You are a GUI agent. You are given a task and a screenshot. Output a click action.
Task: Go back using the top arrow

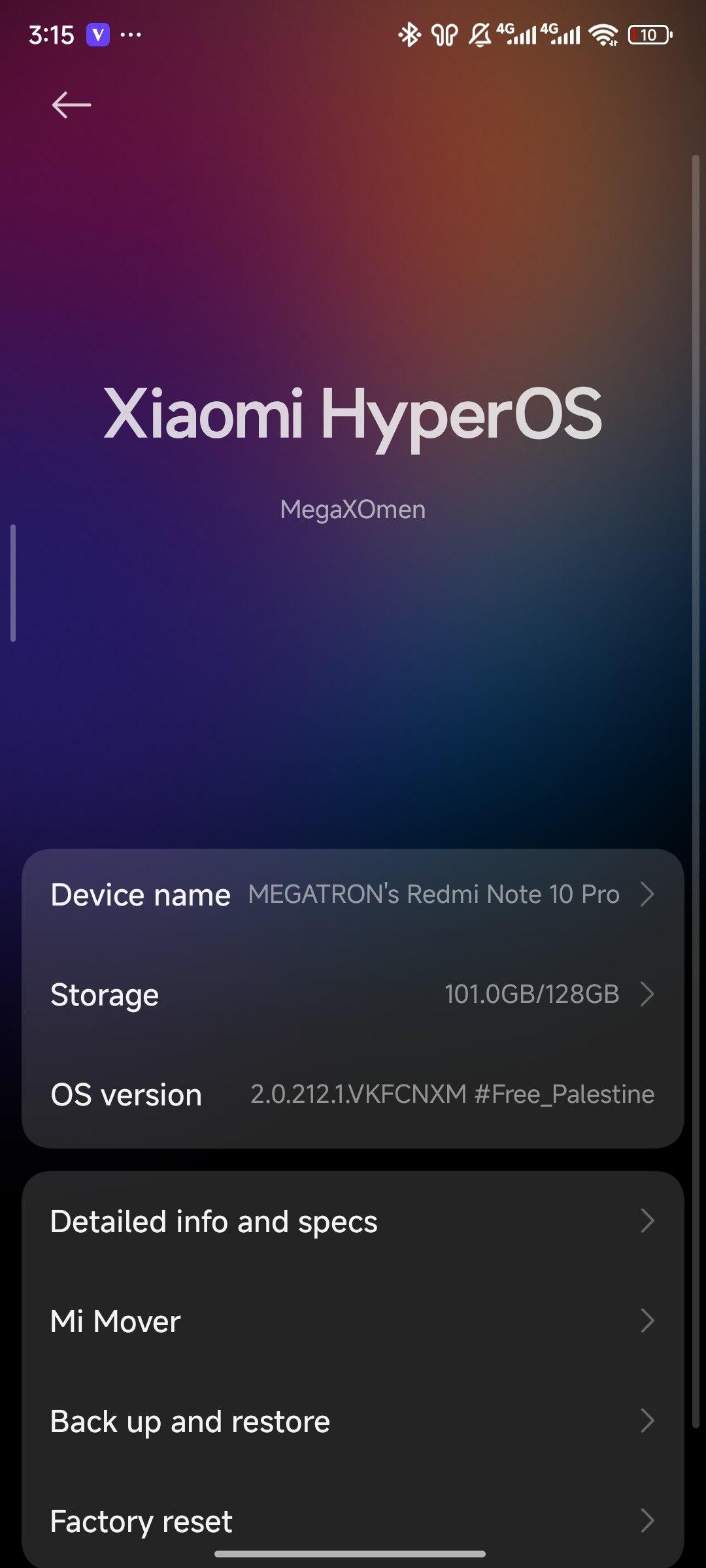tap(71, 105)
